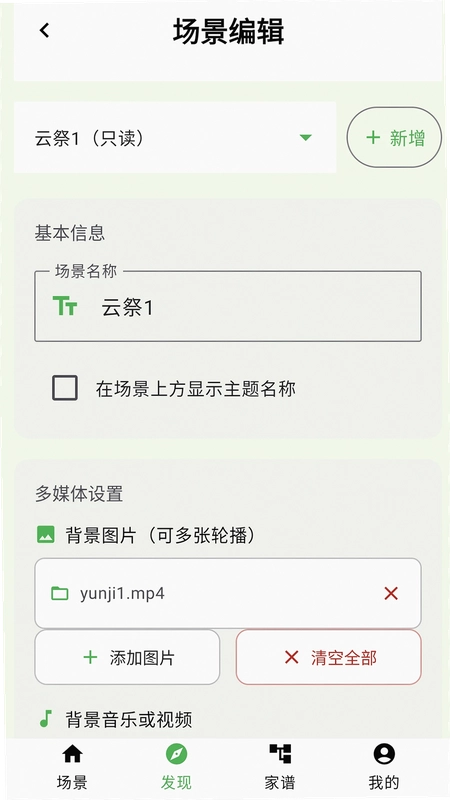Open the yunji1.mp4 file row
The height and width of the screenshot is (800, 450).
(228, 593)
